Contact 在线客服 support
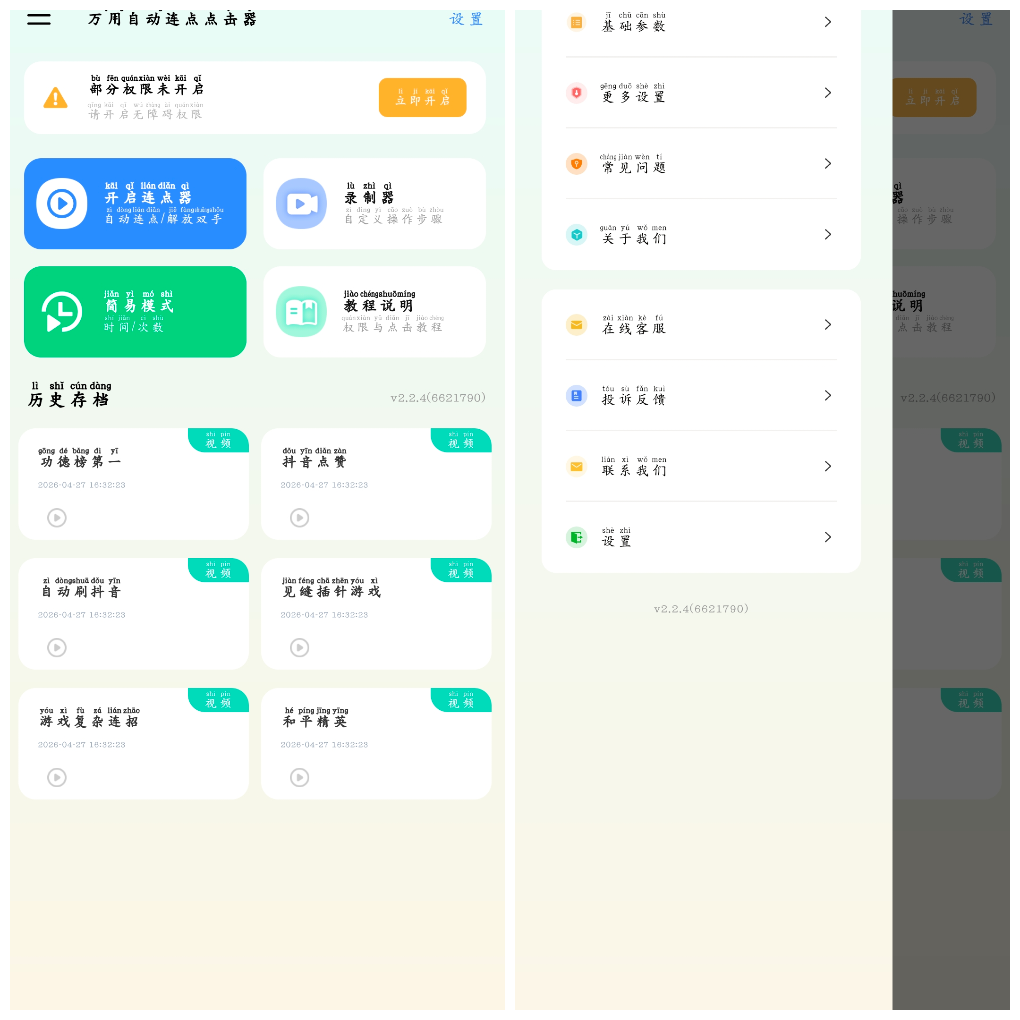 point(700,325)
